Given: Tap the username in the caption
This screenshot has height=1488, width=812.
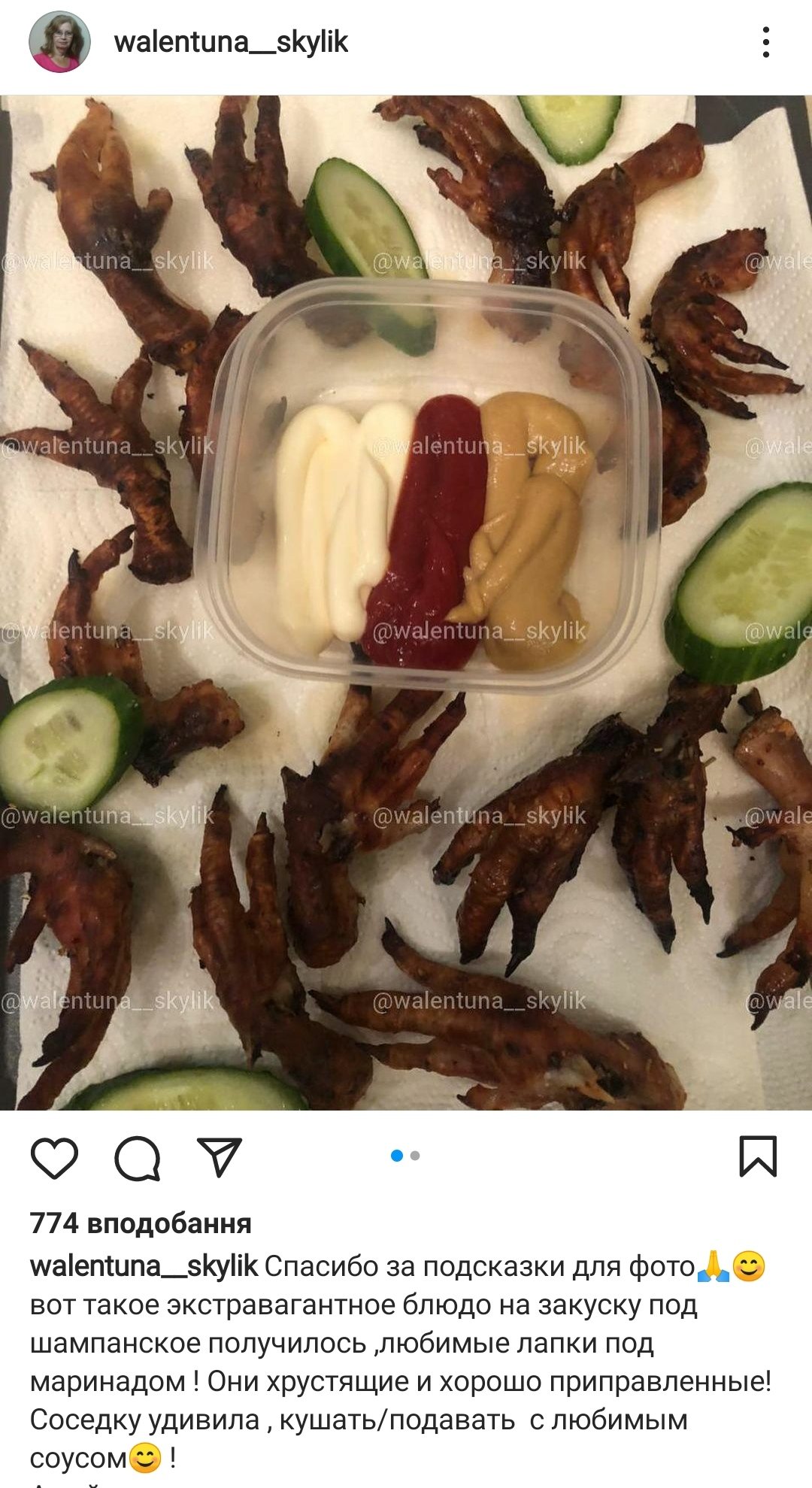Looking at the screenshot, I should pos(144,1266).
